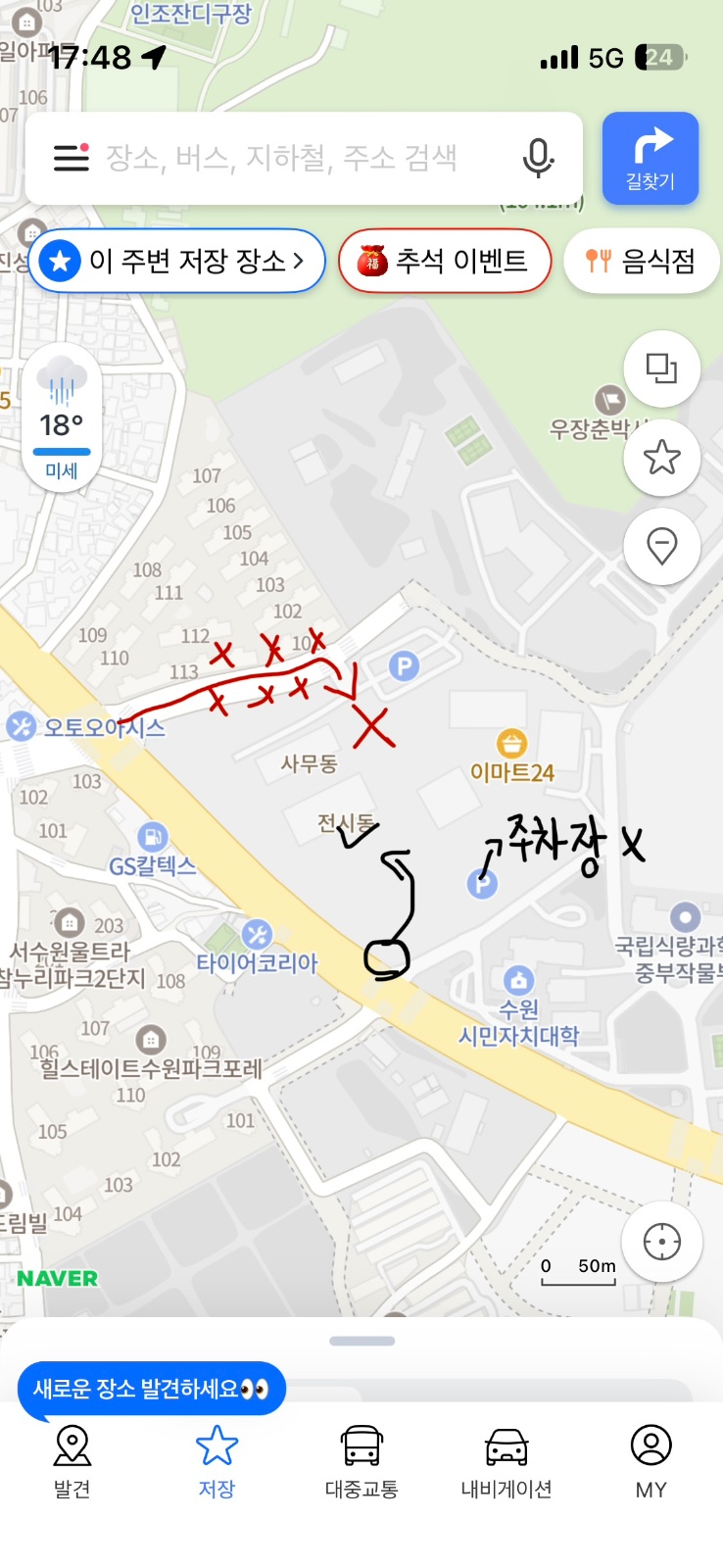The width and height of the screenshot is (723, 1568).
Task: Select the P parking marker near 사무동
Action: click(405, 664)
